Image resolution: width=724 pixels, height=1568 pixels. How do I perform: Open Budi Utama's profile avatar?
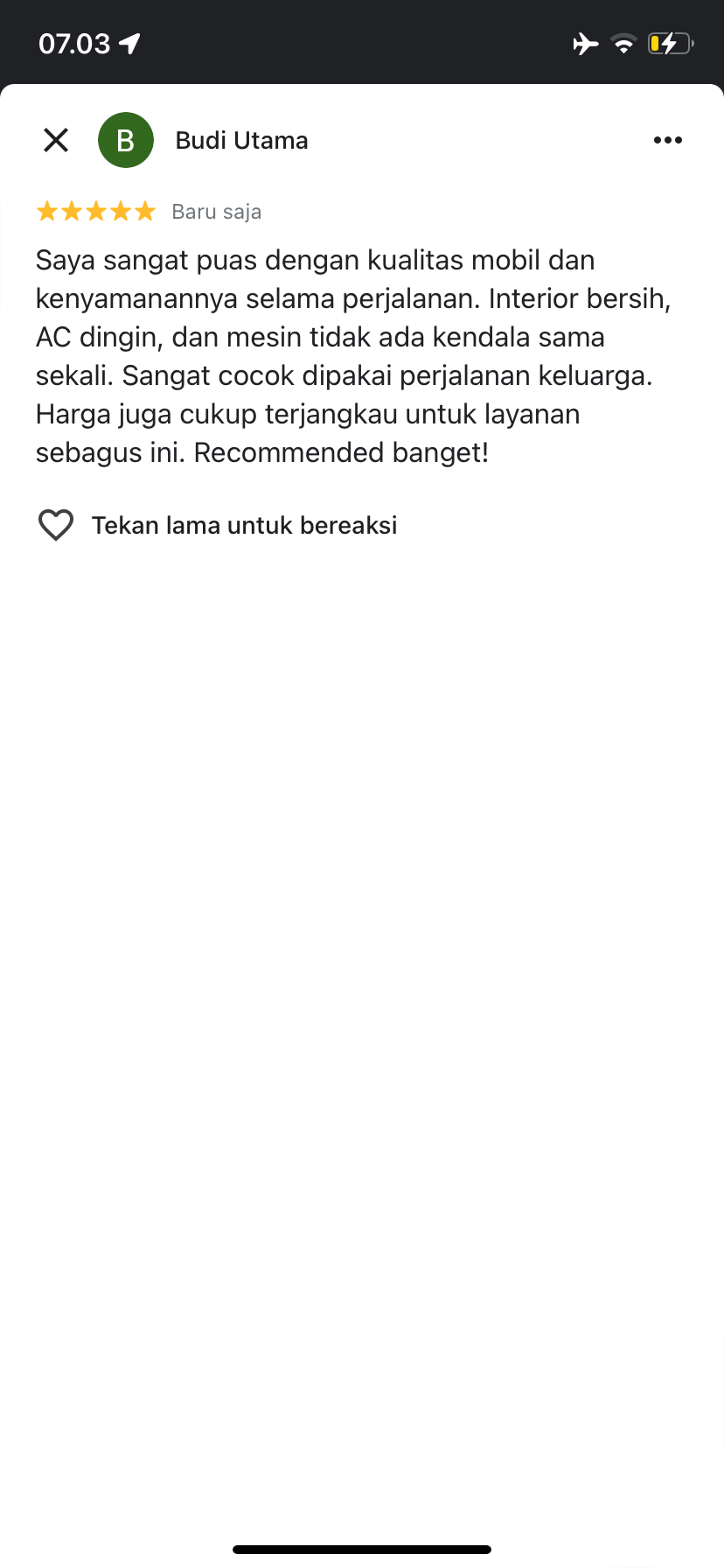[126, 140]
